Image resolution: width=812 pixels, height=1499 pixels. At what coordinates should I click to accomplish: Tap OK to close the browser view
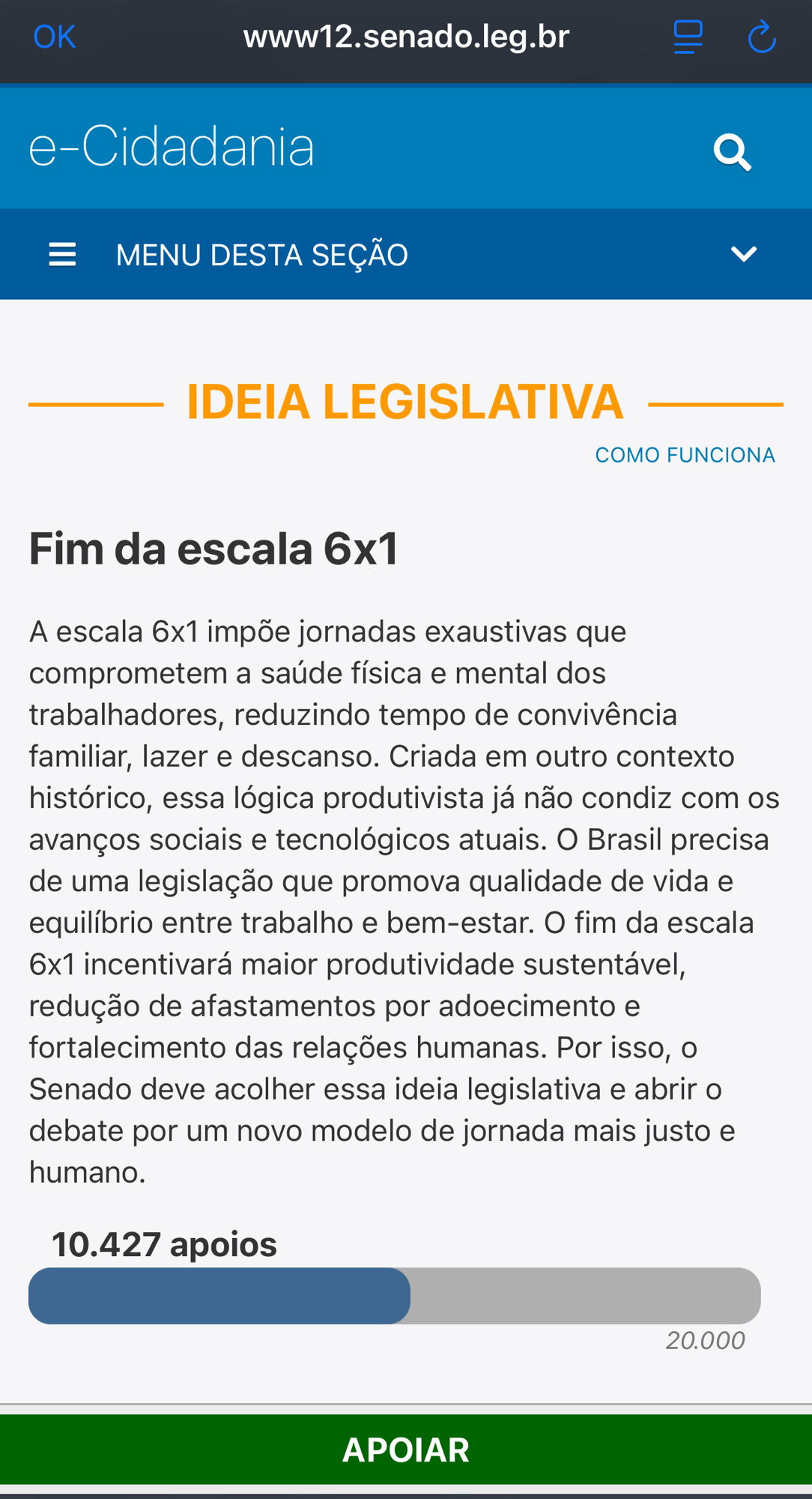pos(55,37)
